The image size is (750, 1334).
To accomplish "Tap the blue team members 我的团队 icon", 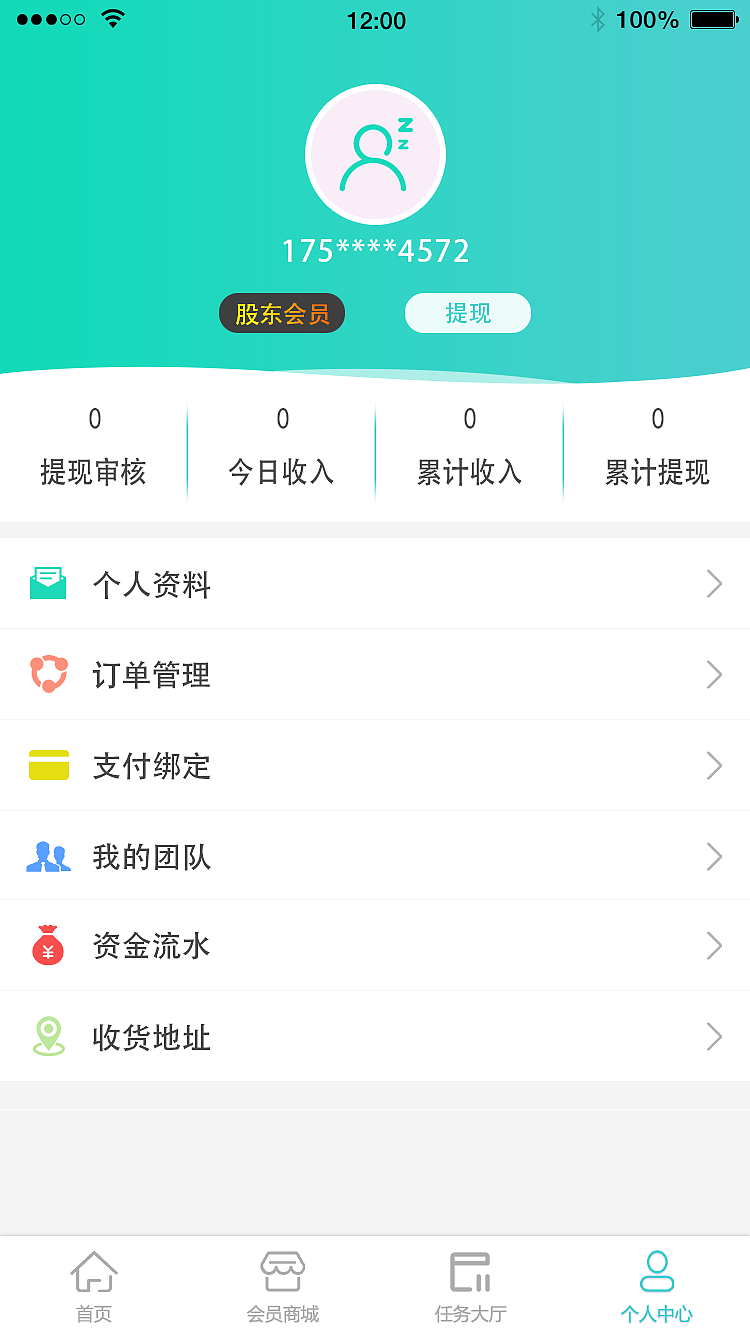I will [x=48, y=856].
